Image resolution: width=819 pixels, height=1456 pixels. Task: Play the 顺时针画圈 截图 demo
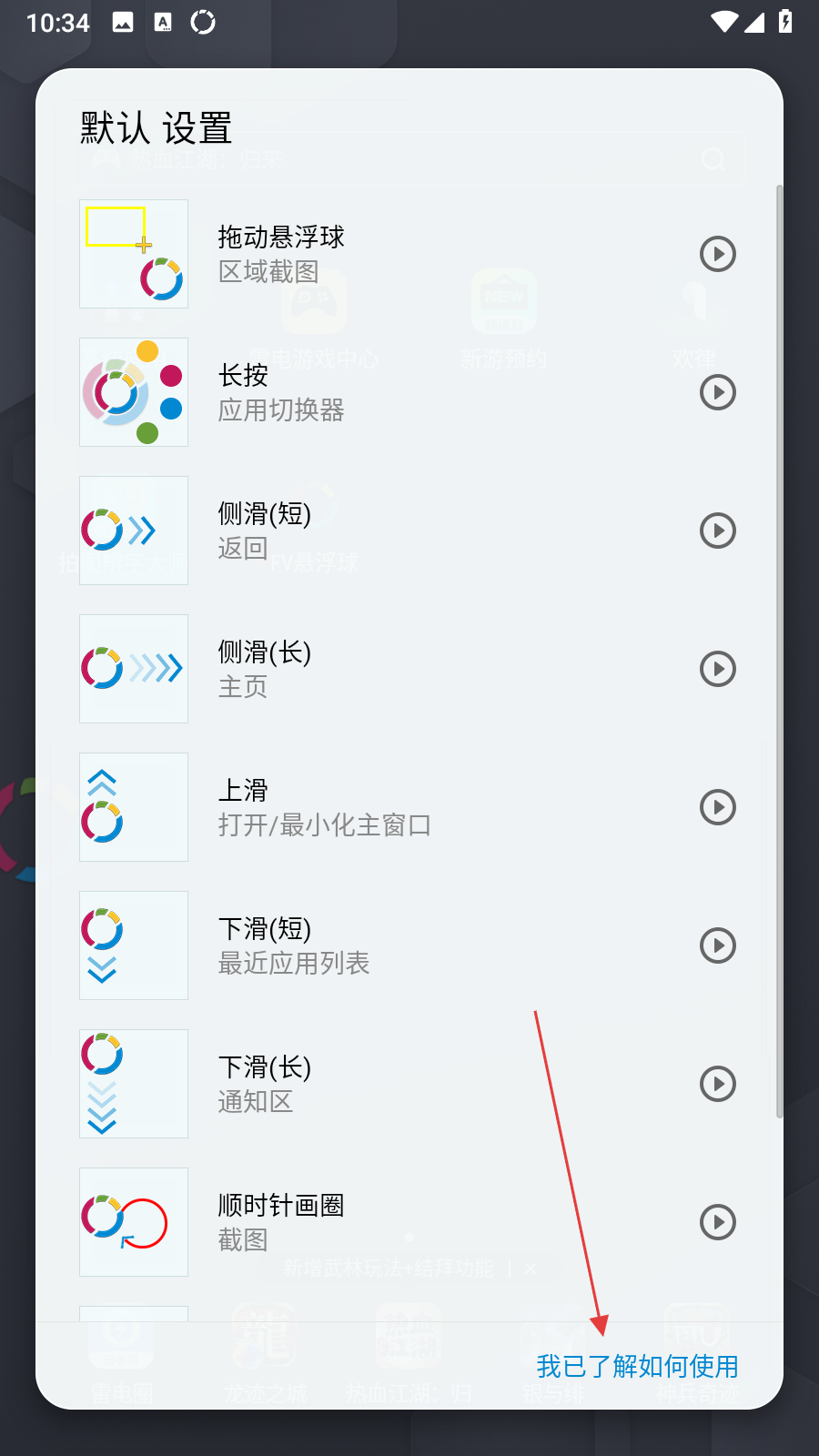tap(717, 1222)
